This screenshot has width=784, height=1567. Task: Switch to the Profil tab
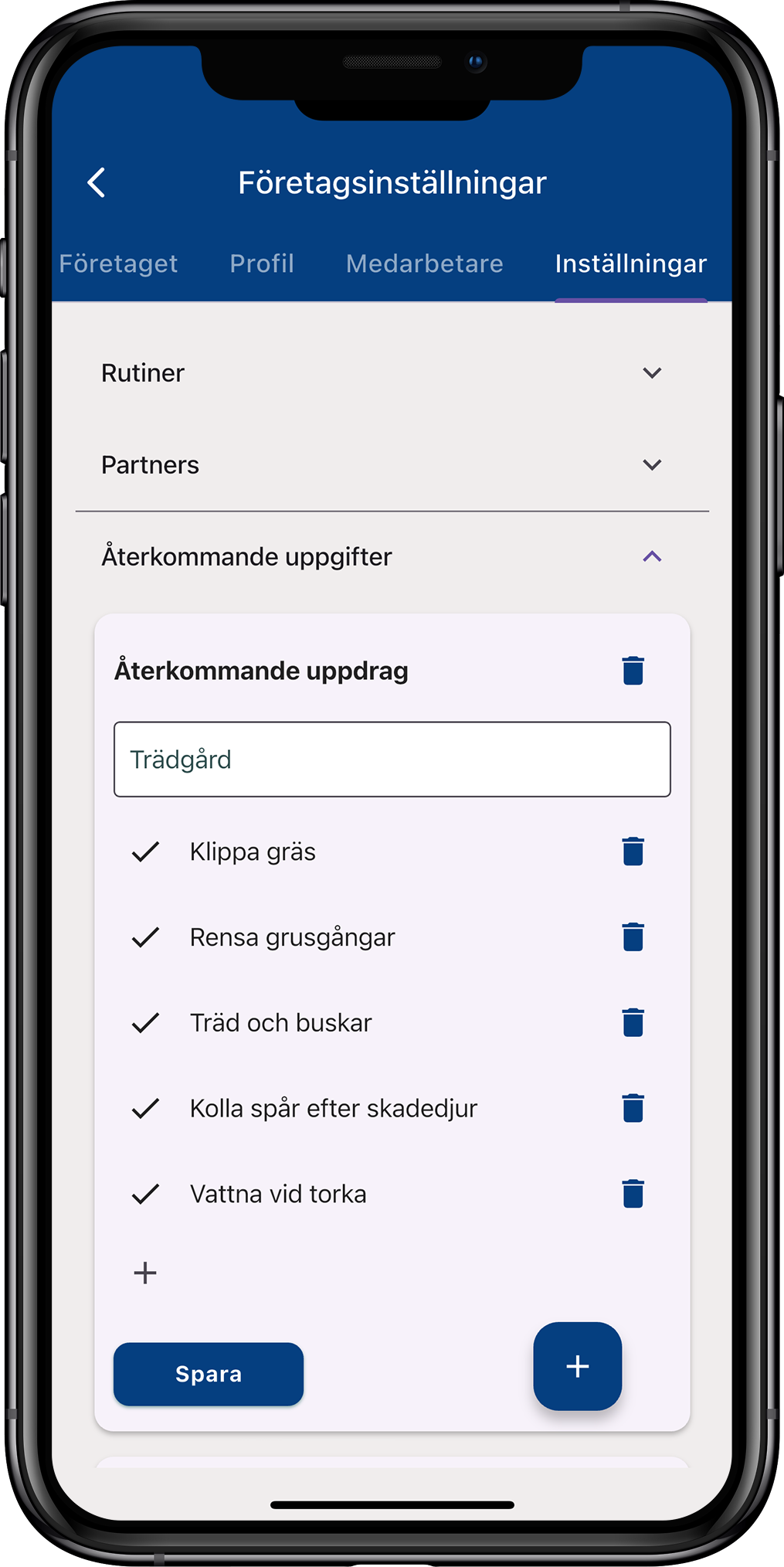pos(262,263)
